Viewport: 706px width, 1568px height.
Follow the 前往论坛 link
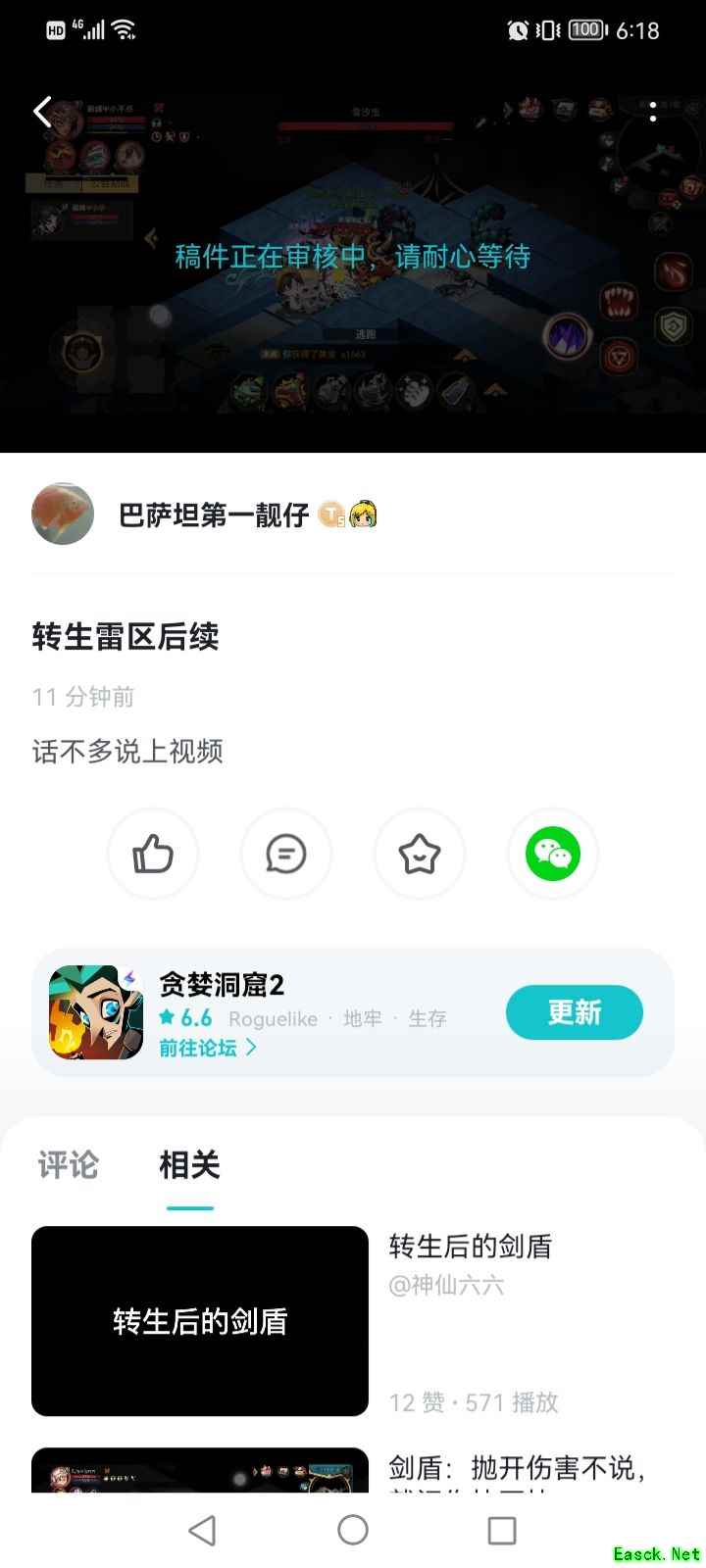pyautogui.click(x=208, y=1048)
